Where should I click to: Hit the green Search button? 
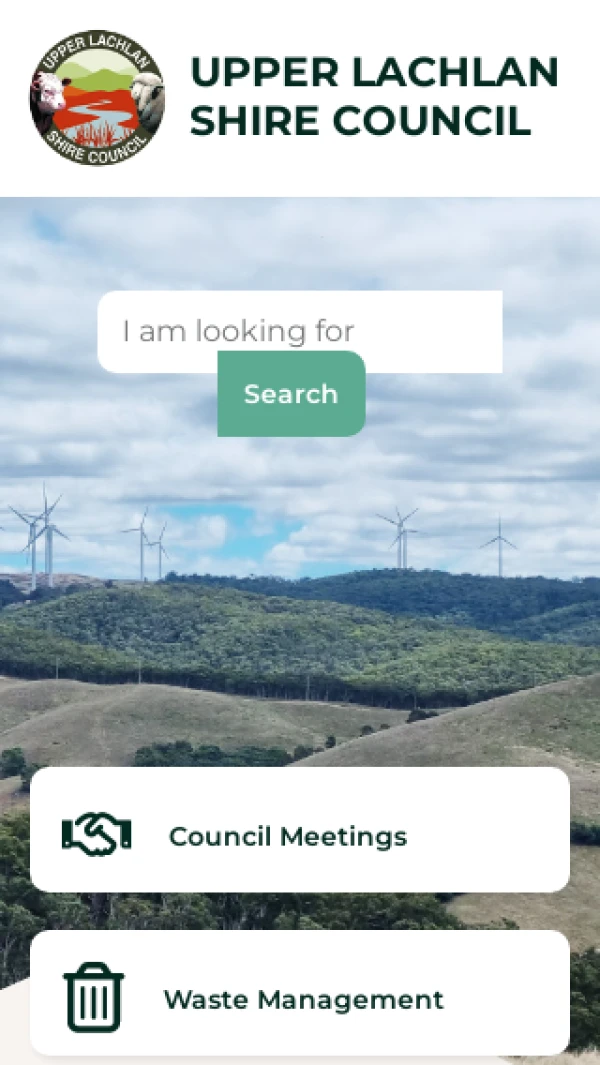pos(291,394)
